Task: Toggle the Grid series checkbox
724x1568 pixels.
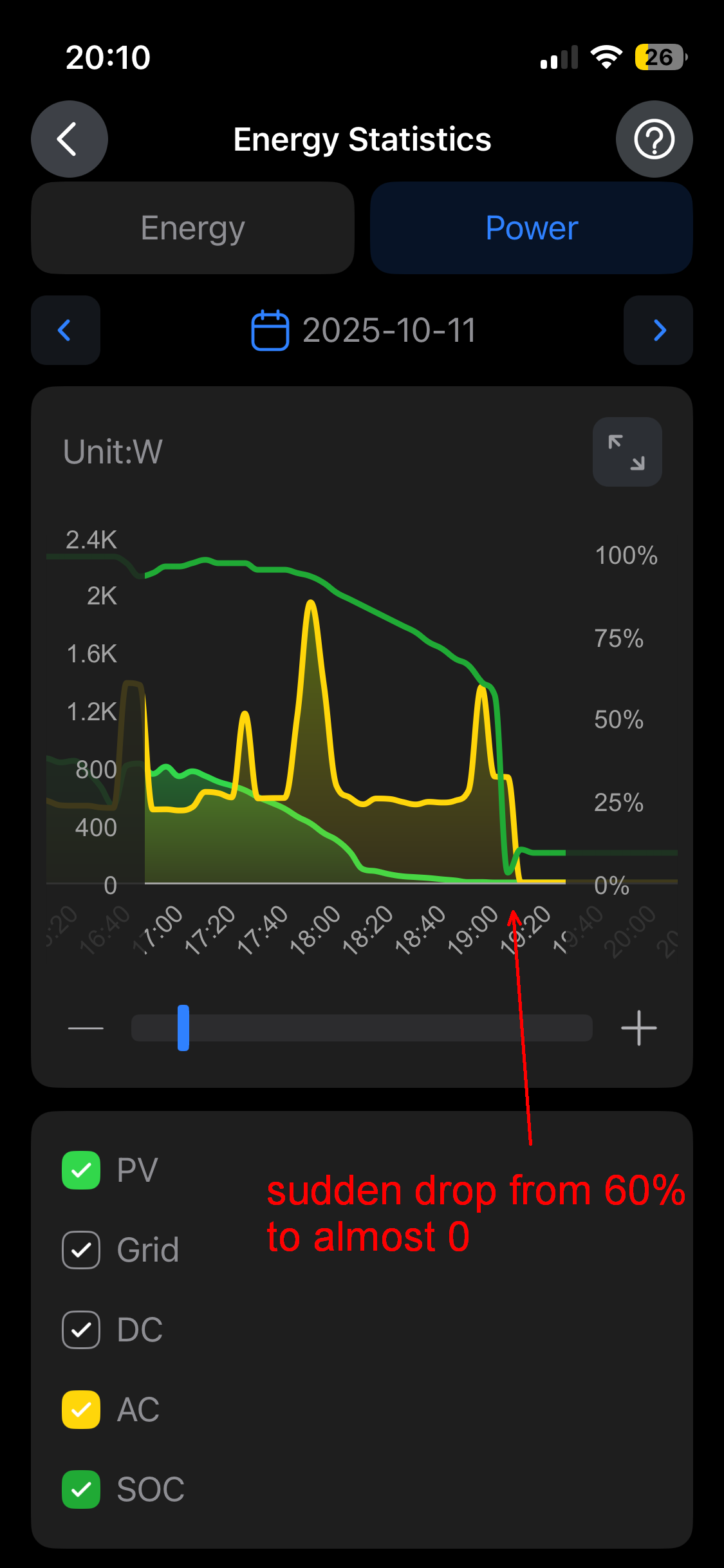Action: [x=81, y=1250]
